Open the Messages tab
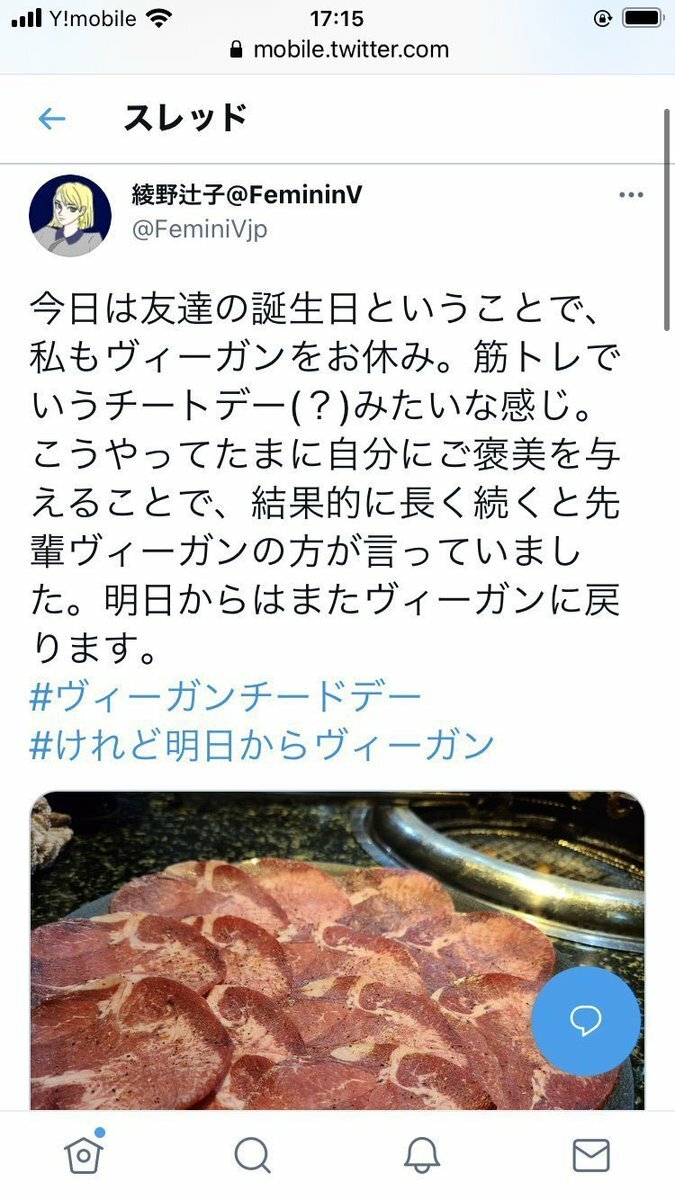Viewport: 675px width, 1200px height. [x=591, y=1155]
